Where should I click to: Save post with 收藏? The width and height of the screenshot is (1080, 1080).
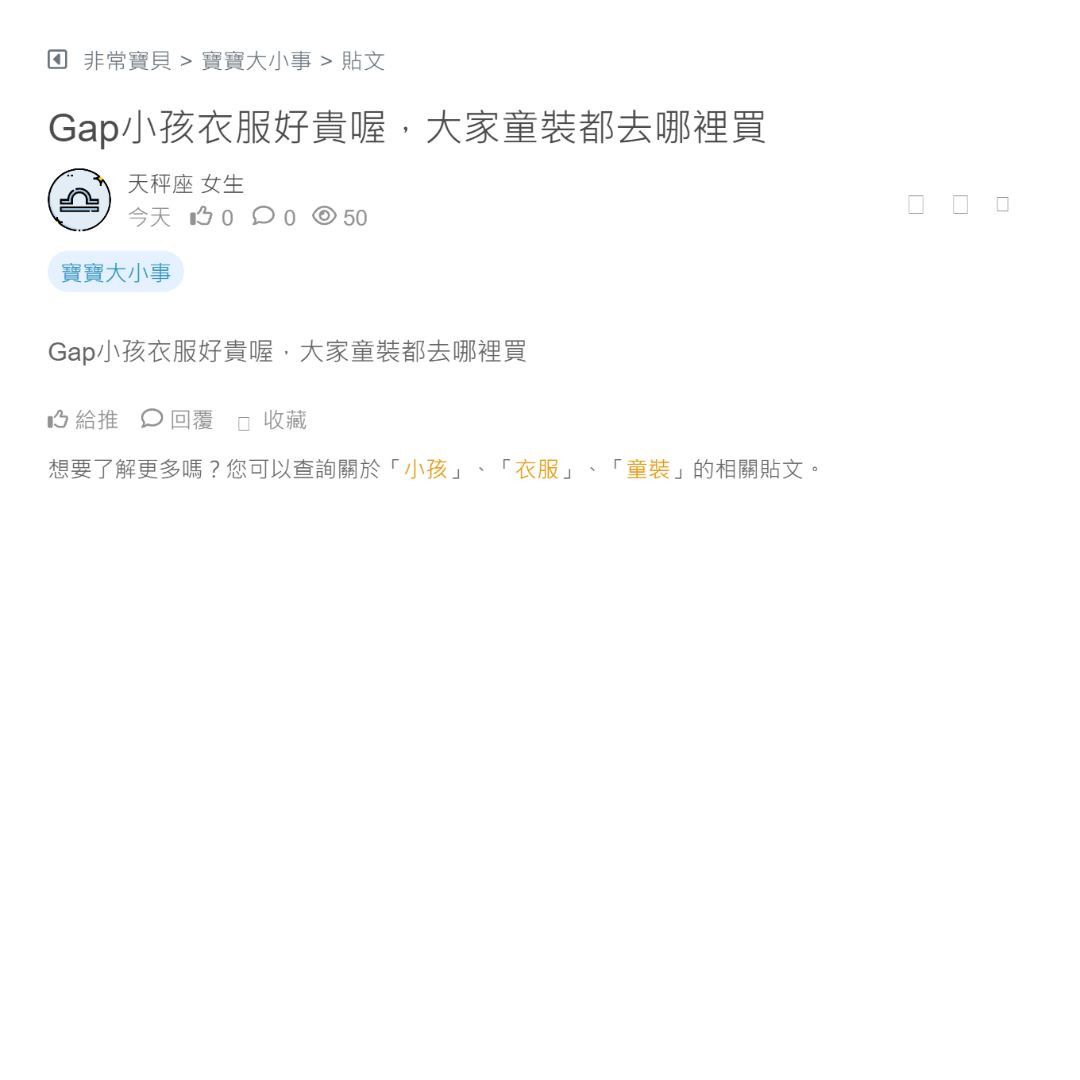[273, 421]
